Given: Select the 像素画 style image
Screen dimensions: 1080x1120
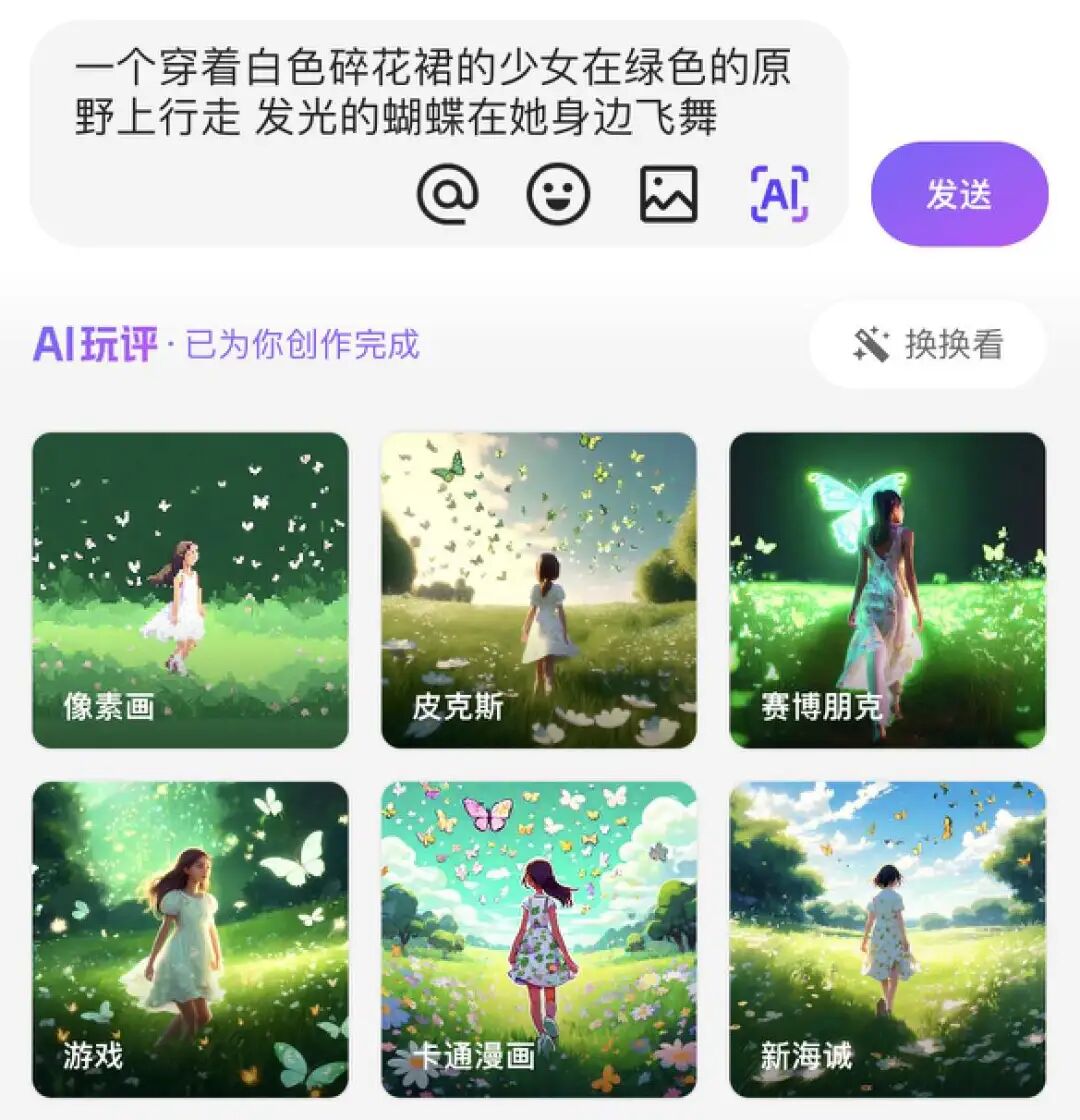Looking at the screenshot, I should pyautogui.click(x=191, y=590).
